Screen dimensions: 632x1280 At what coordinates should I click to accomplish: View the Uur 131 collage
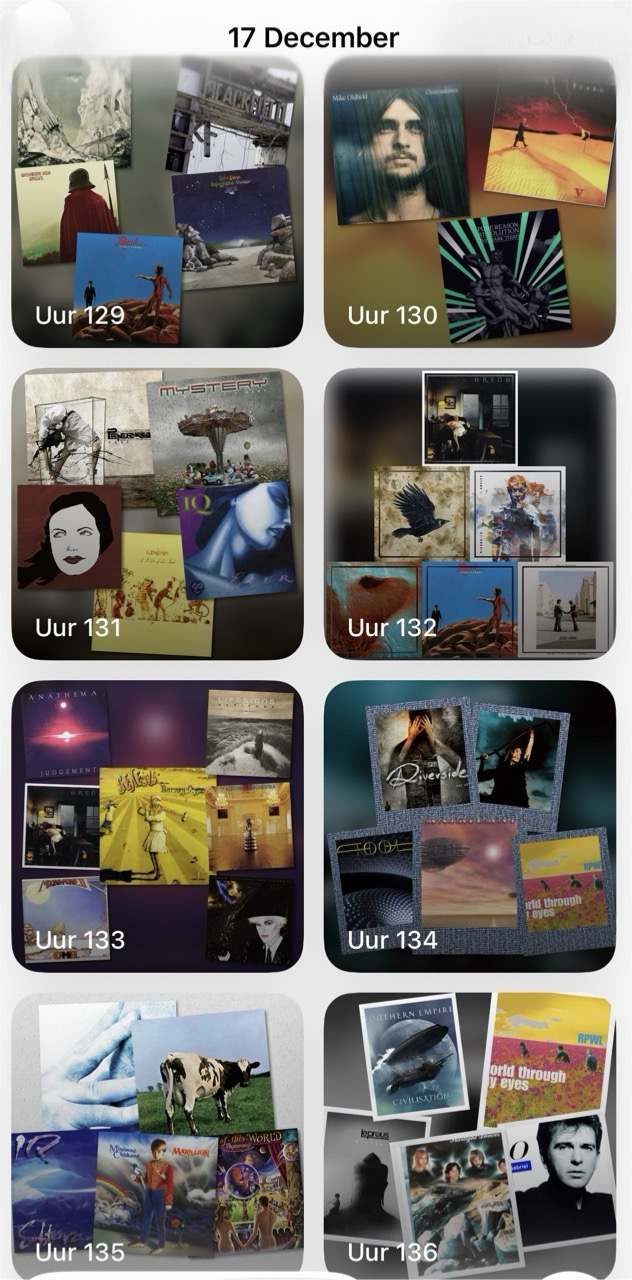[x=157, y=514]
